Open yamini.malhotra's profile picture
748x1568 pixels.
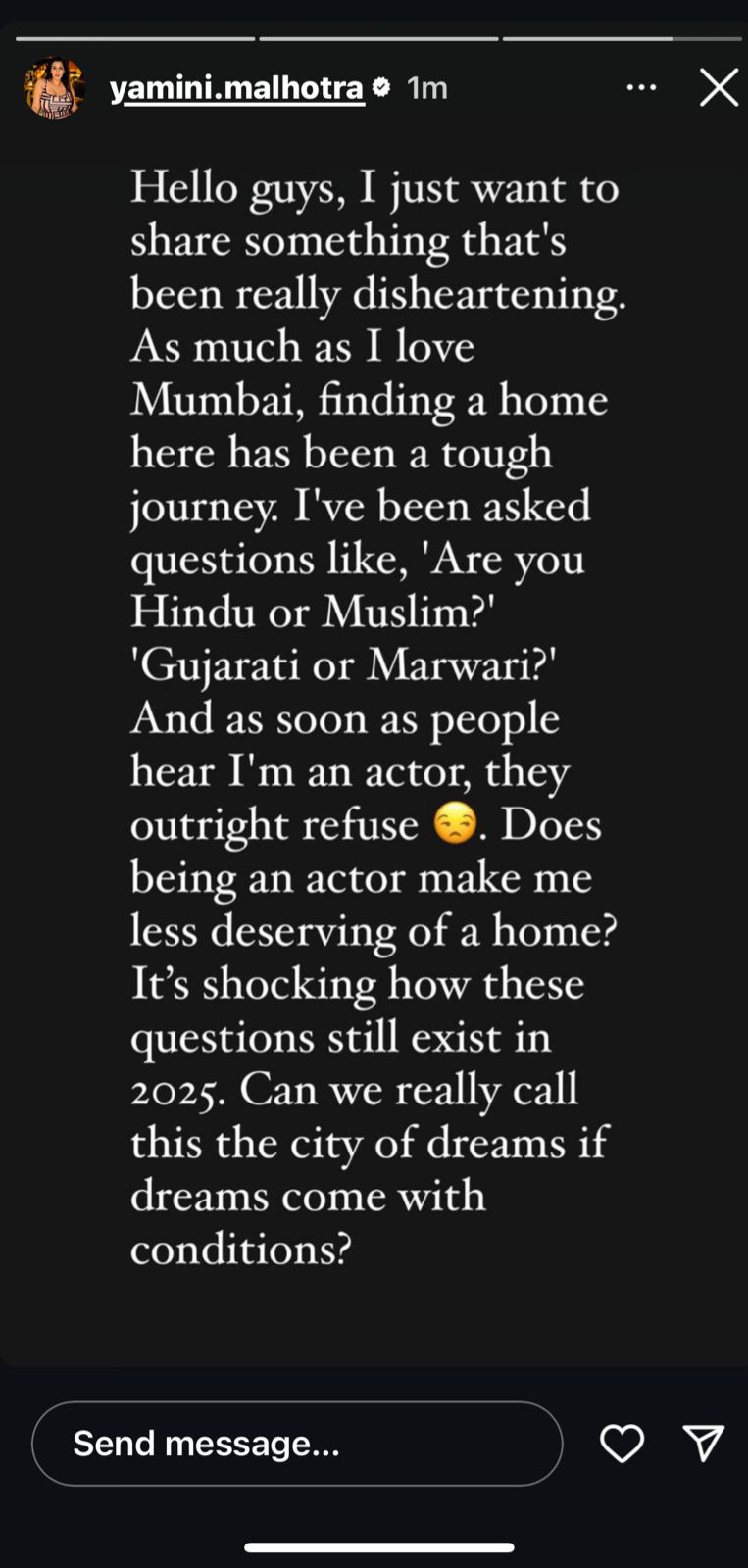click(x=54, y=88)
